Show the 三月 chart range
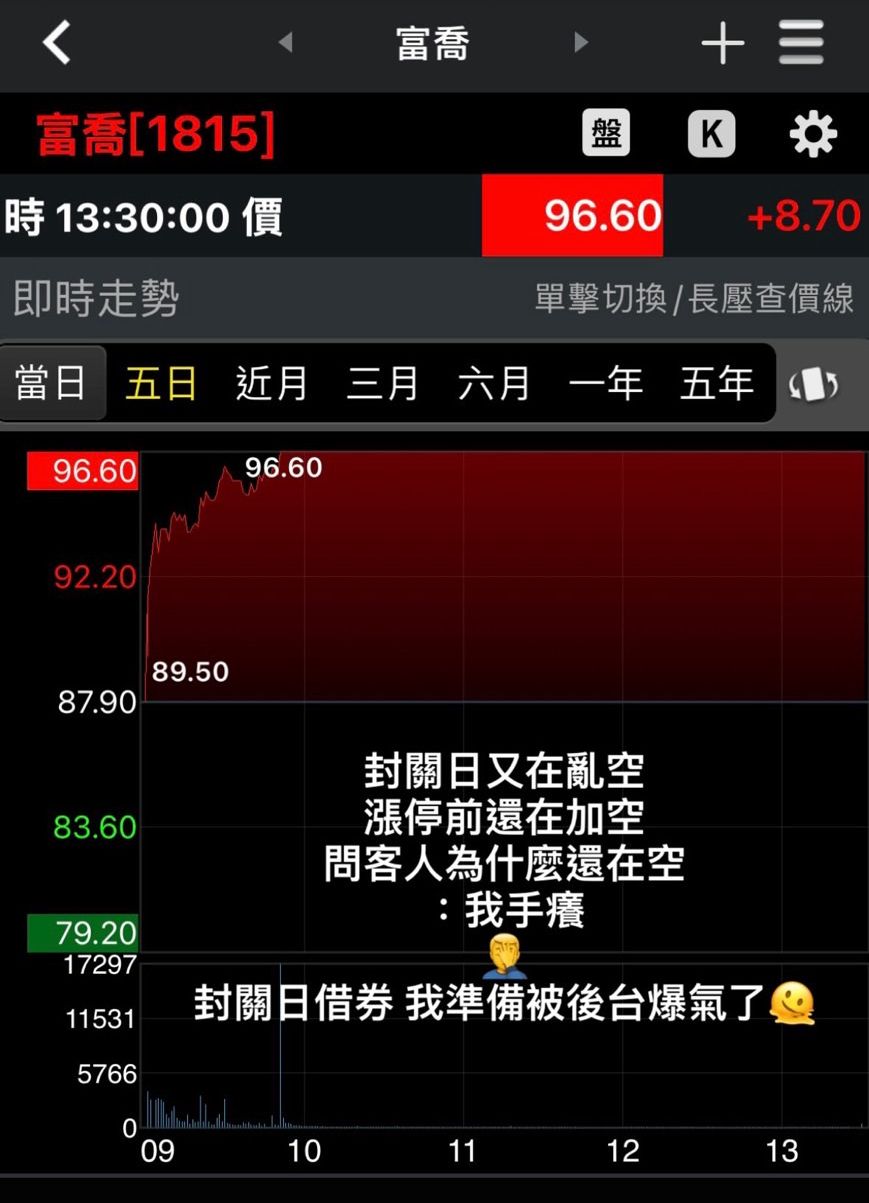869x1203 pixels. [x=382, y=383]
